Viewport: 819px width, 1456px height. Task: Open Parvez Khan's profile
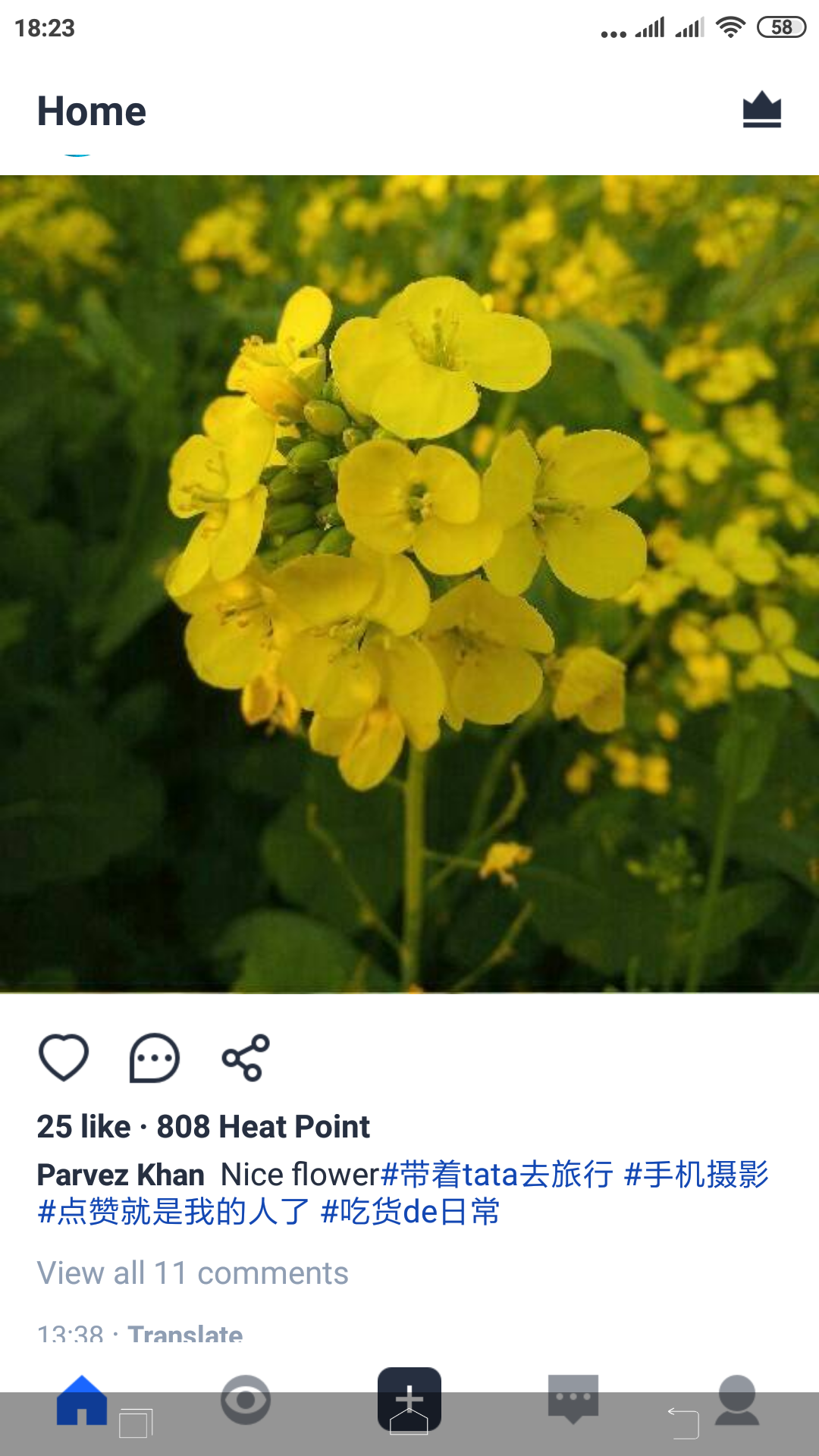click(121, 1175)
